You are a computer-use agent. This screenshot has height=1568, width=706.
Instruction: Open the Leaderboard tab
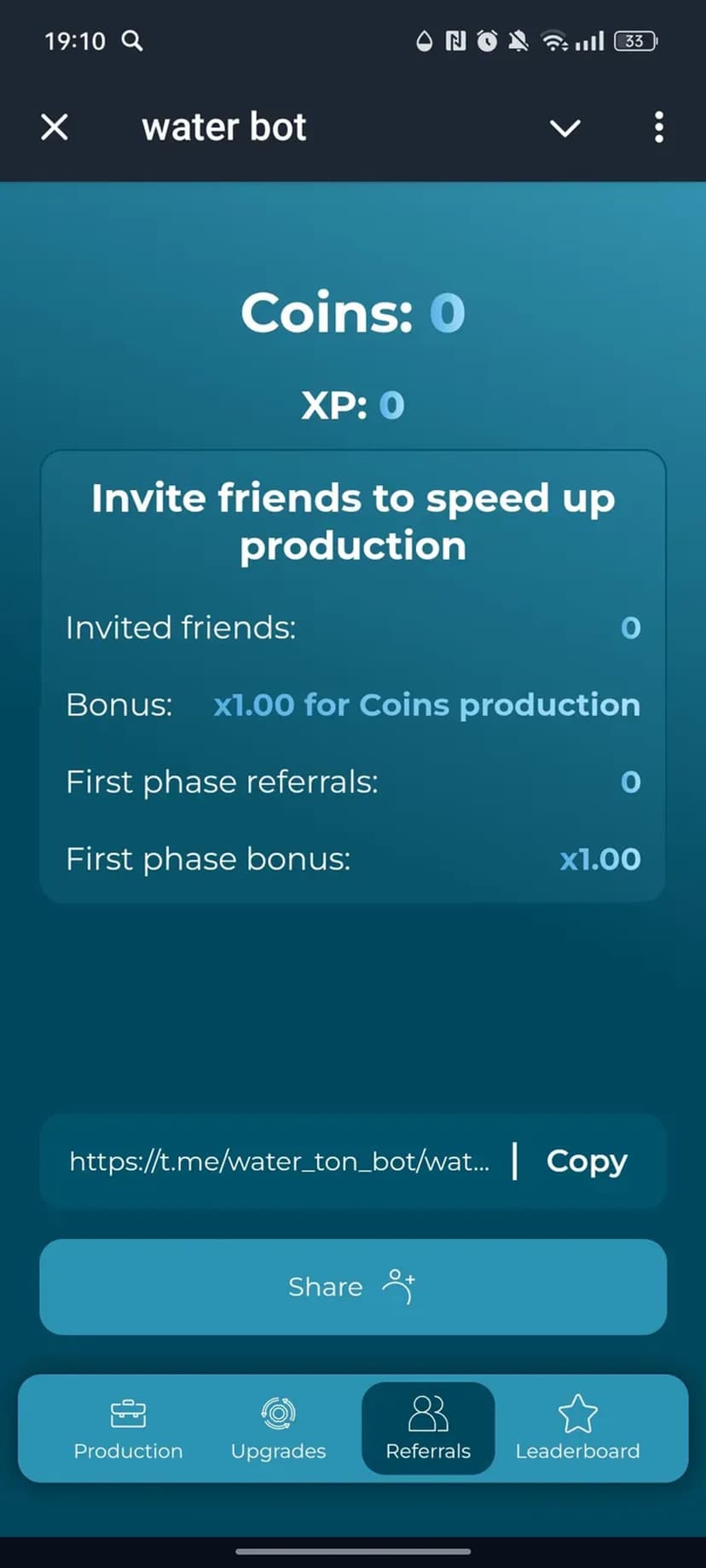pos(577,1429)
